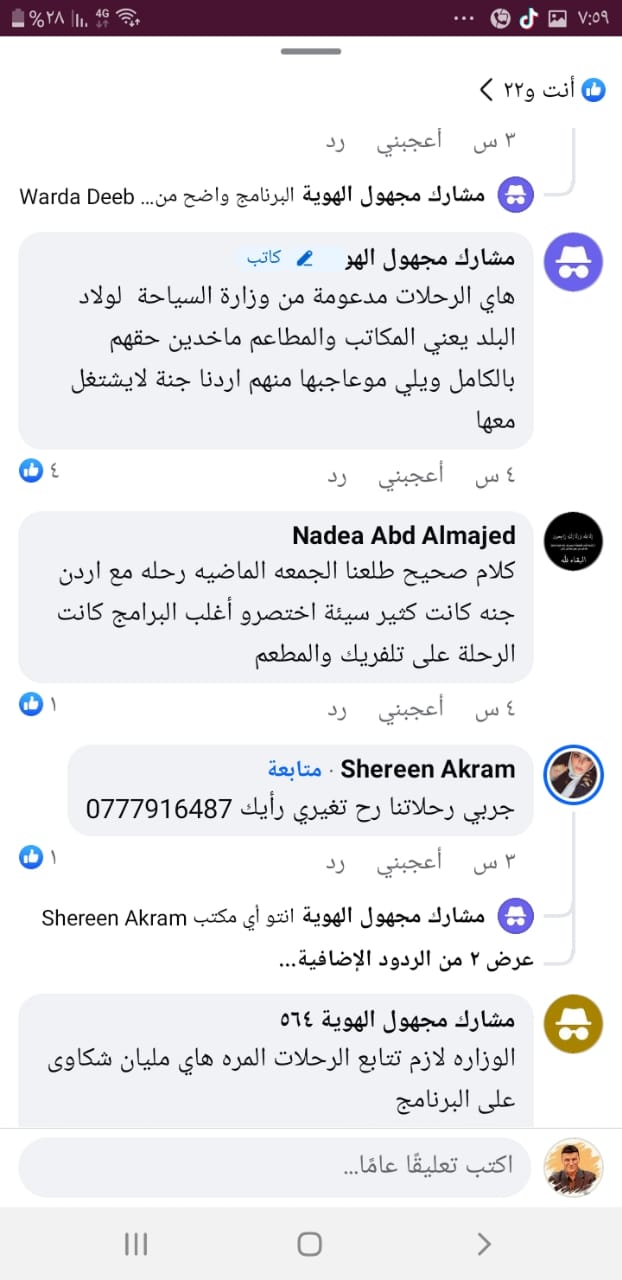Image resolution: width=622 pixels, height=1280 pixels.
Task: View reactions on Nadea's comment
Action: click(39, 705)
